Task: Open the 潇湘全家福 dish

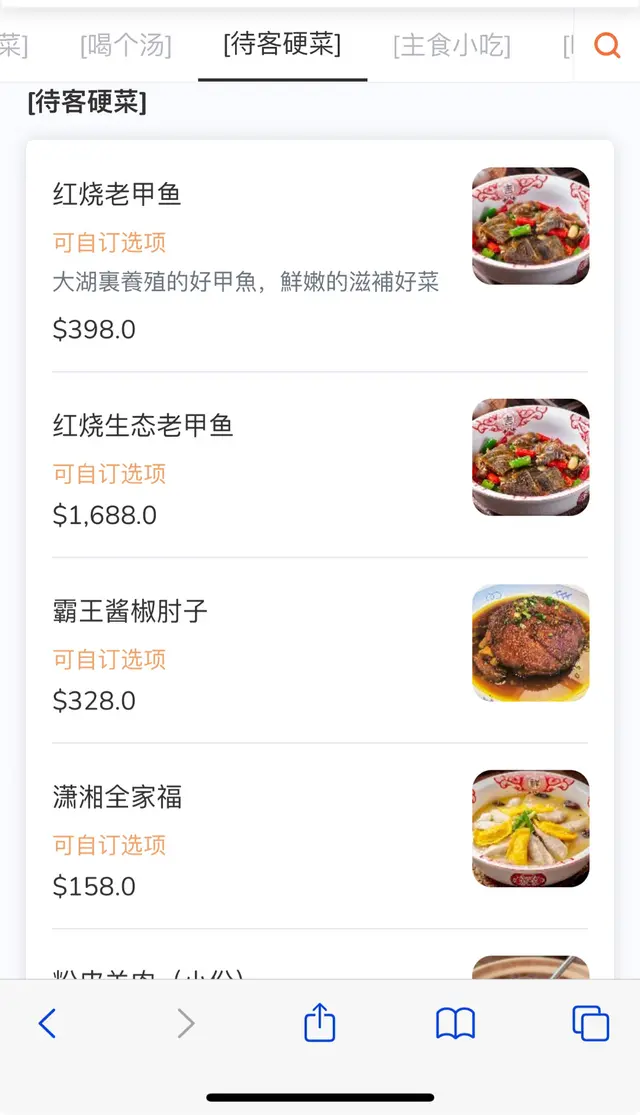Action: [118, 797]
